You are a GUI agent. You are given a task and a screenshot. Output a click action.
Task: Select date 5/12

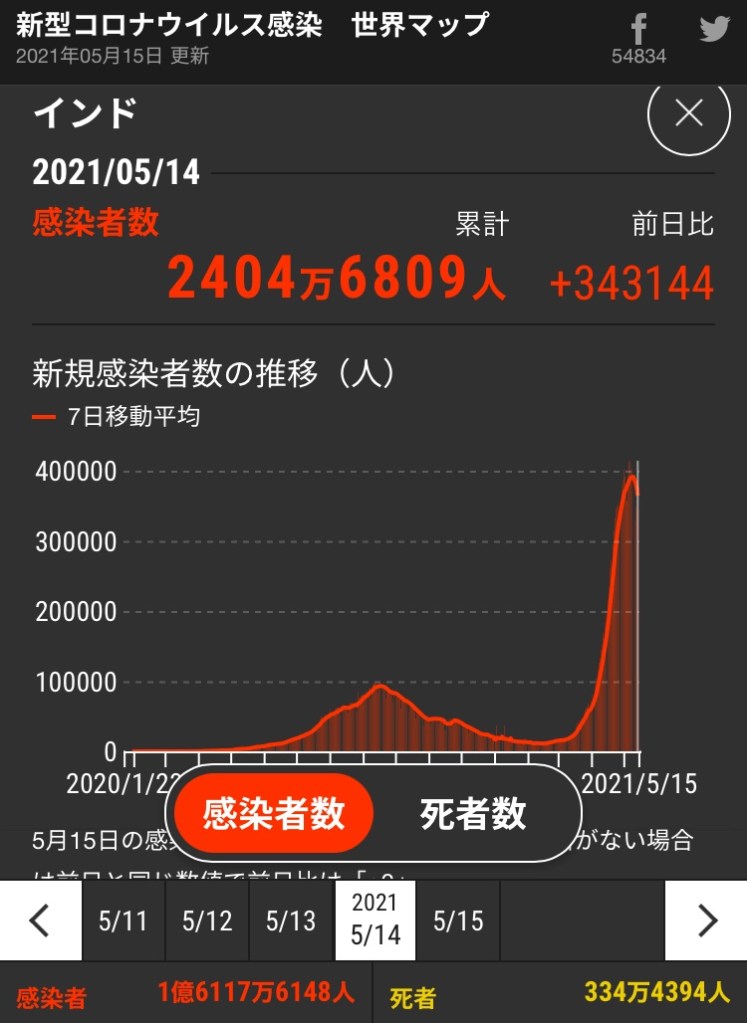click(x=207, y=920)
